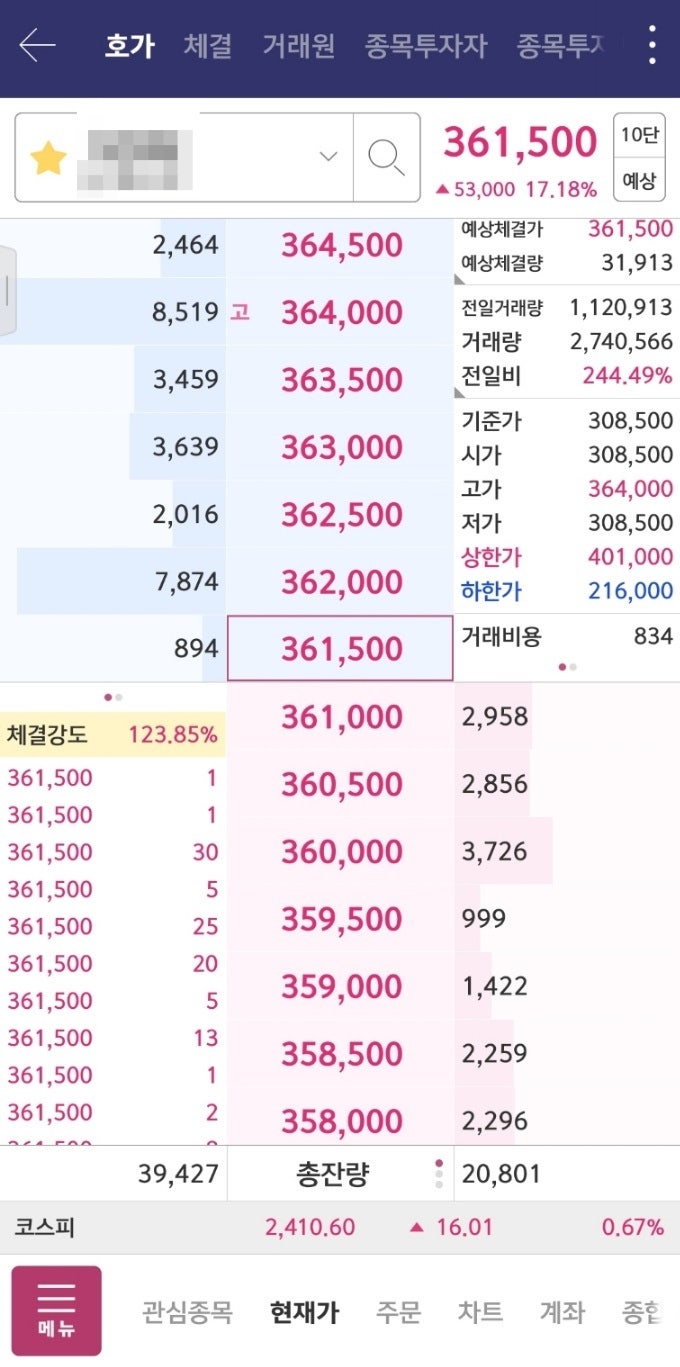This screenshot has height=1367, width=680.
Task: Tap the 10단 button
Action: tap(639, 137)
